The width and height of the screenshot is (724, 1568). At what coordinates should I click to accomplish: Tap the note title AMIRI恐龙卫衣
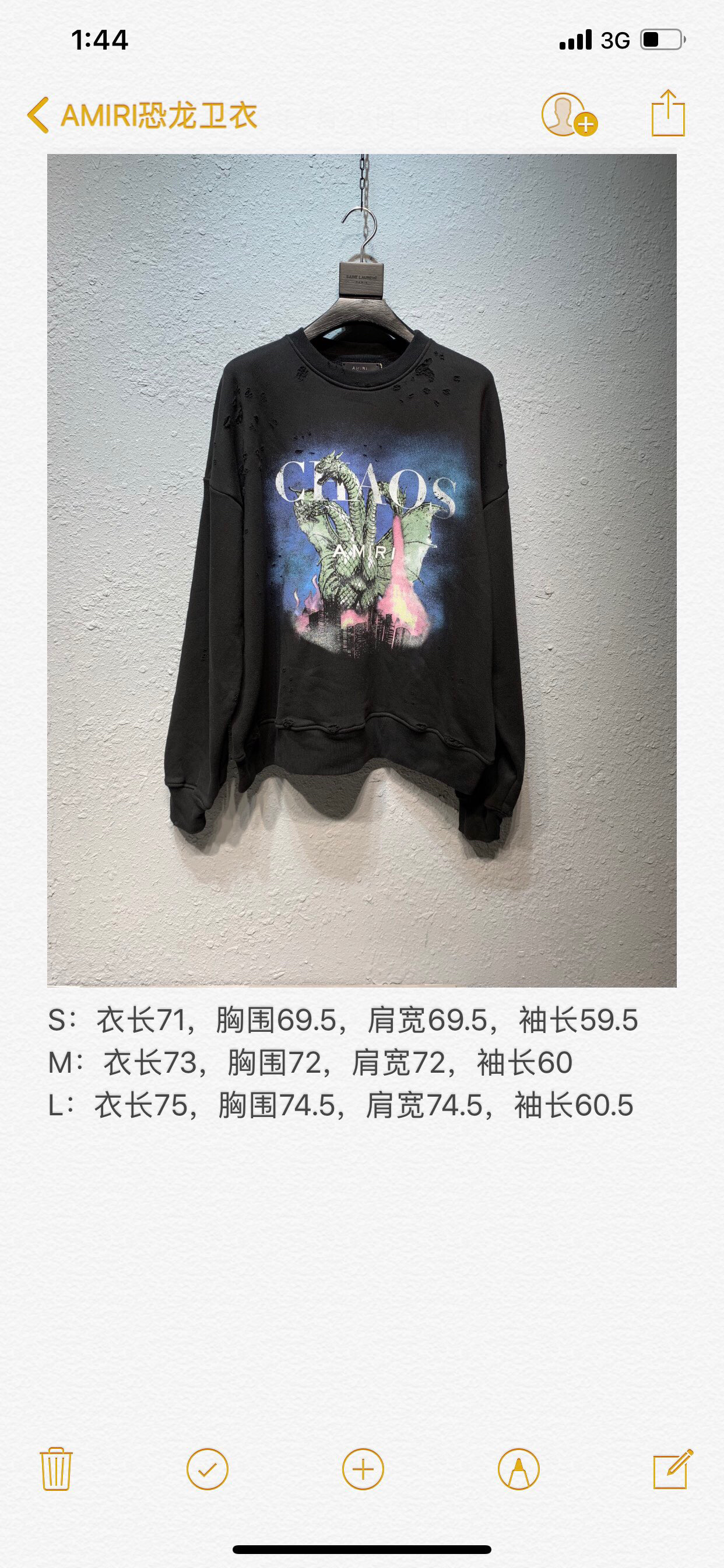(157, 116)
